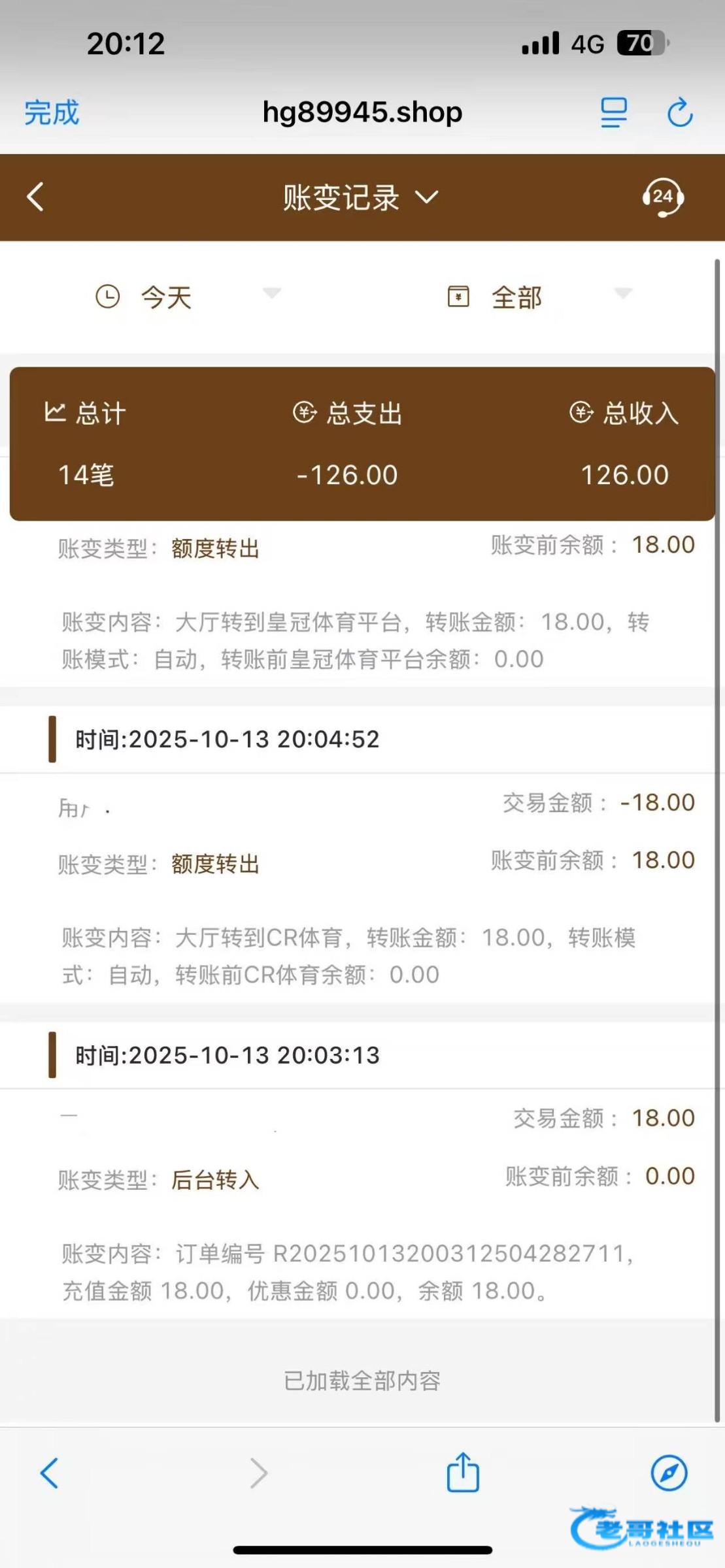
Task: Navigate back in browser toolbar
Action: (x=50, y=1473)
